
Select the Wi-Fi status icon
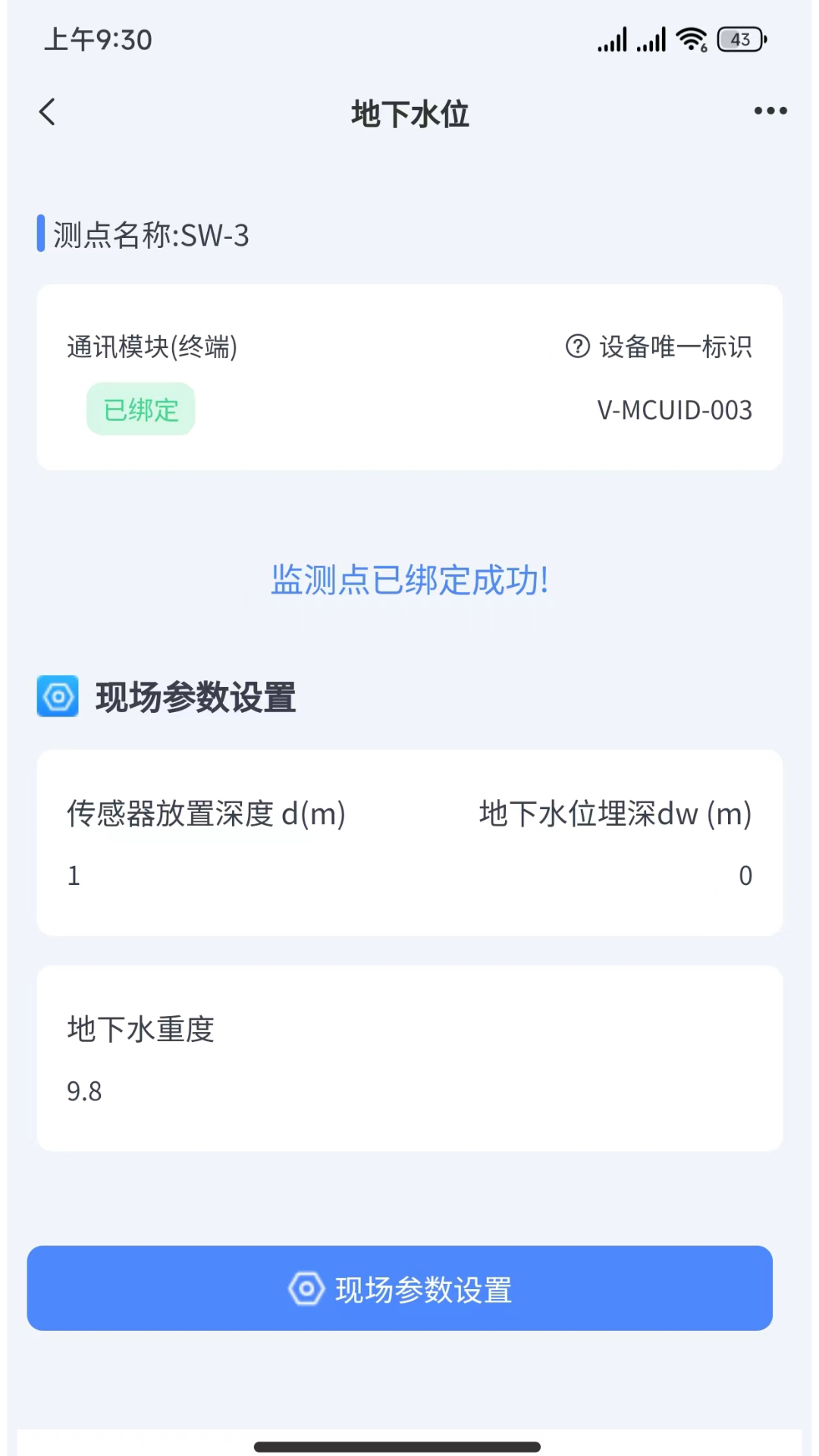tap(691, 38)
